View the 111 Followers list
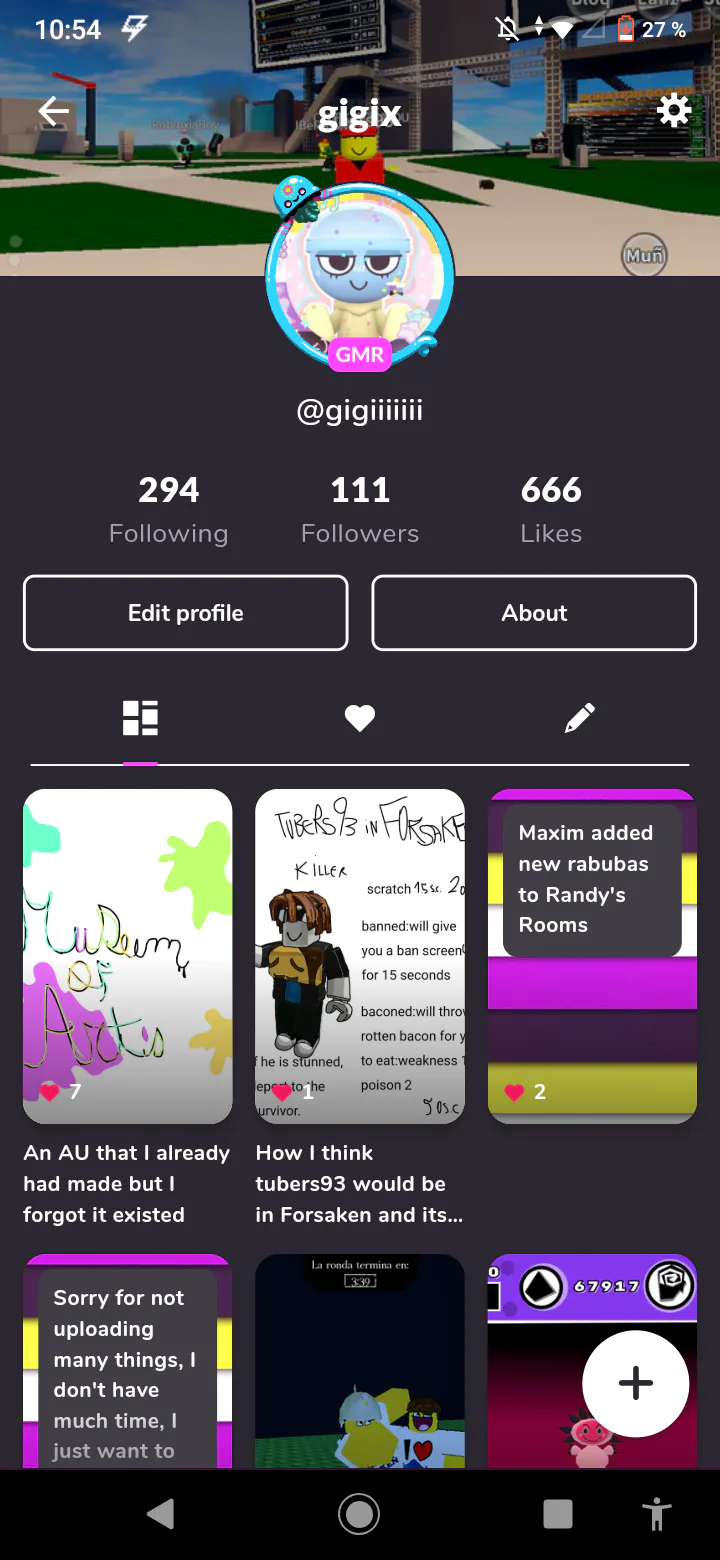 point(360,508)
